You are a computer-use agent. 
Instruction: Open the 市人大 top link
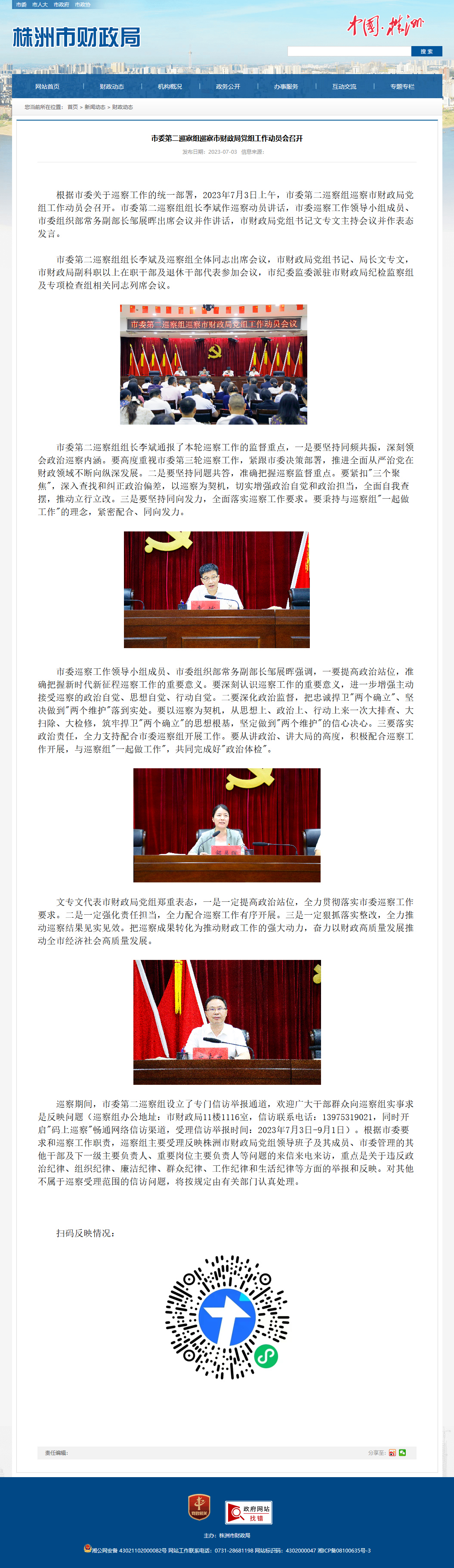[40, 5]
